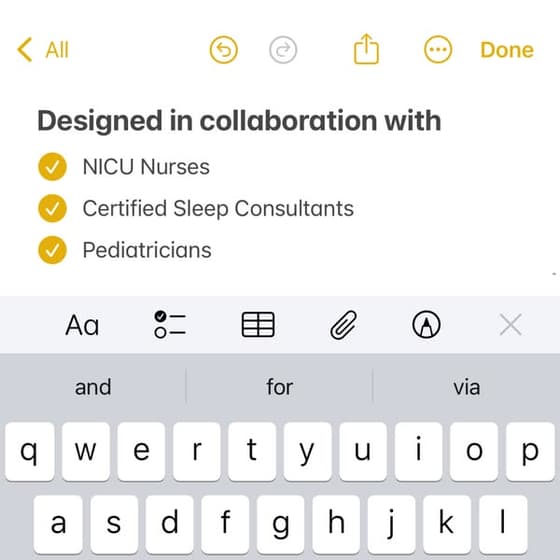Open the markup pen tool
The image size is (560, 560).
coord(426,325)
